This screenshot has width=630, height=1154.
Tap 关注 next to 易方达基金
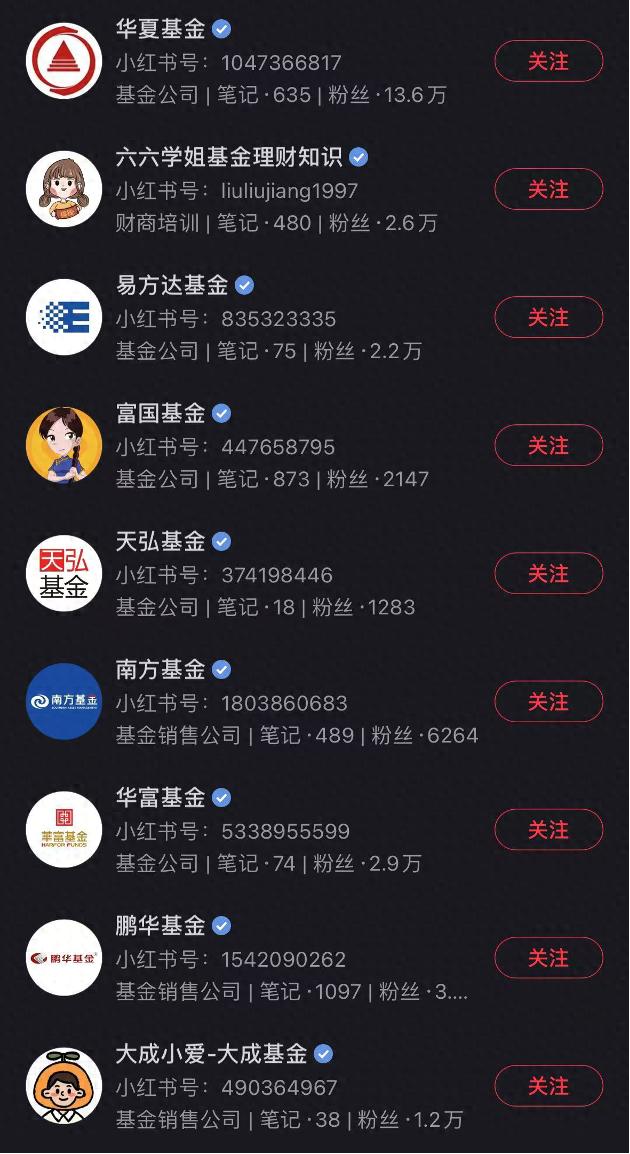pyautogui.click(x=548, y=317)
